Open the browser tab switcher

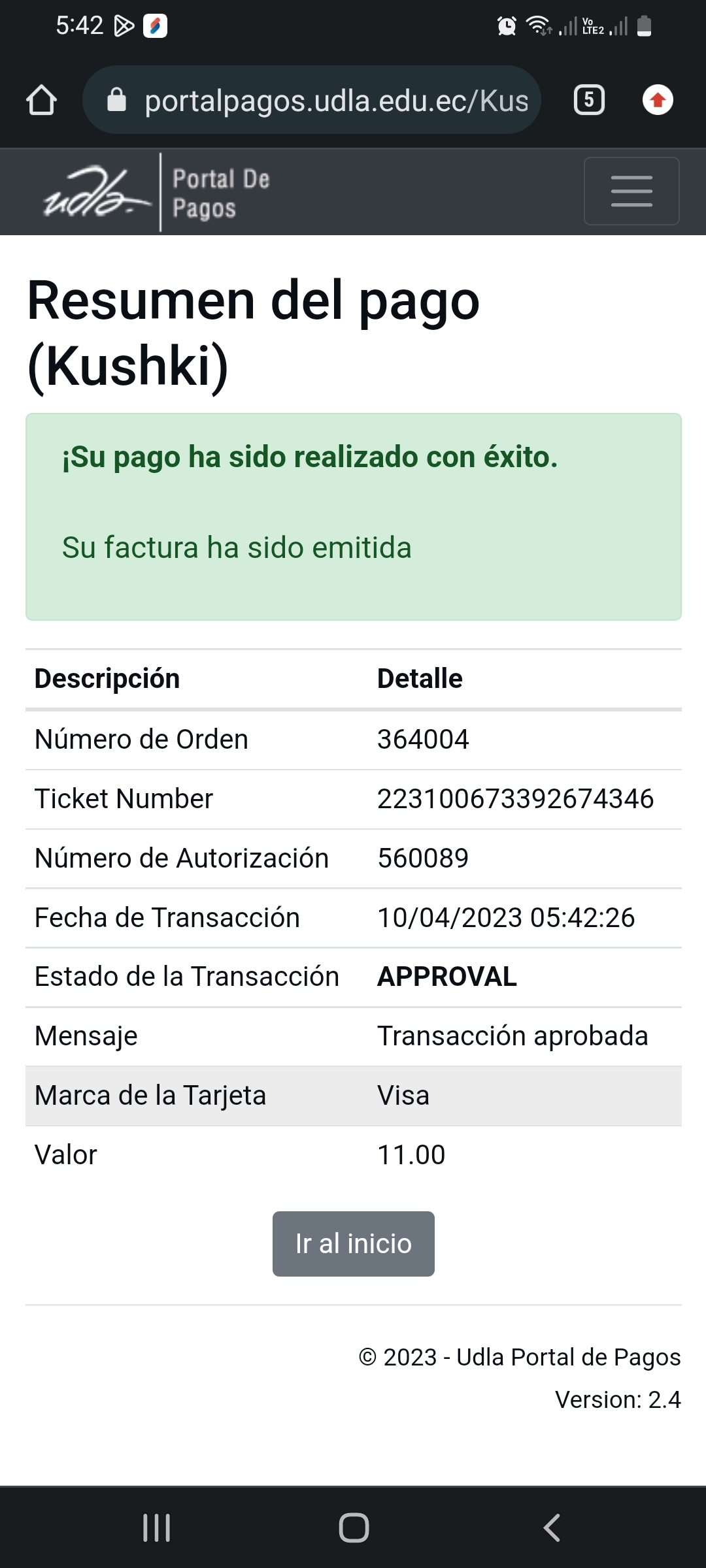(x=589, y=100)
